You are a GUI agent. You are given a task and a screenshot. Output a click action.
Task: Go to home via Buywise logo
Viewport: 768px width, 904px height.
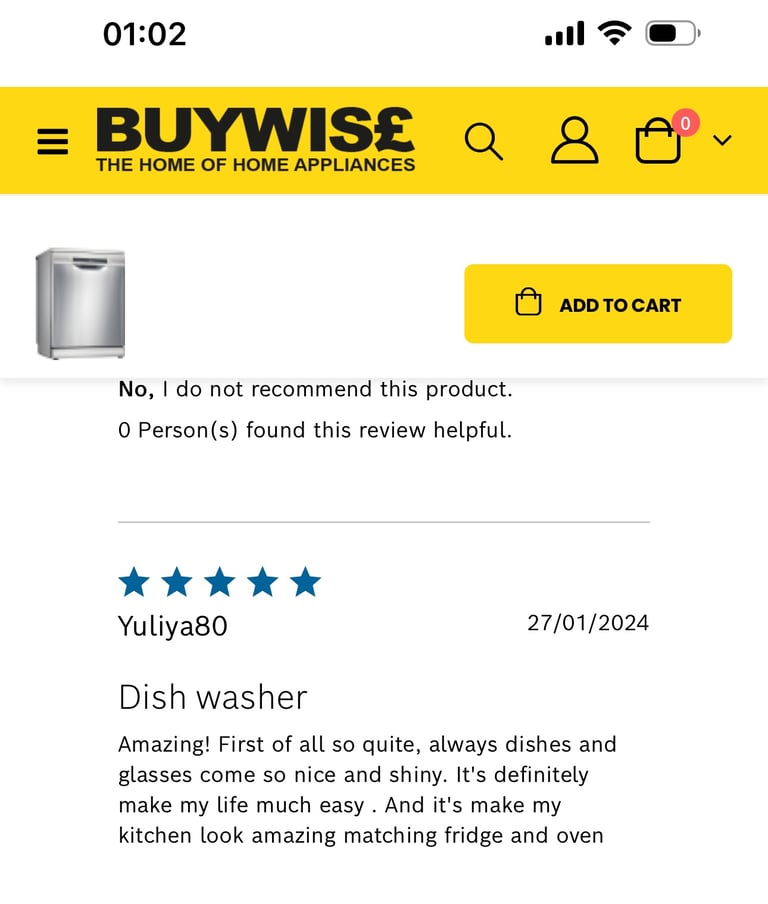[x=255, y=140]
